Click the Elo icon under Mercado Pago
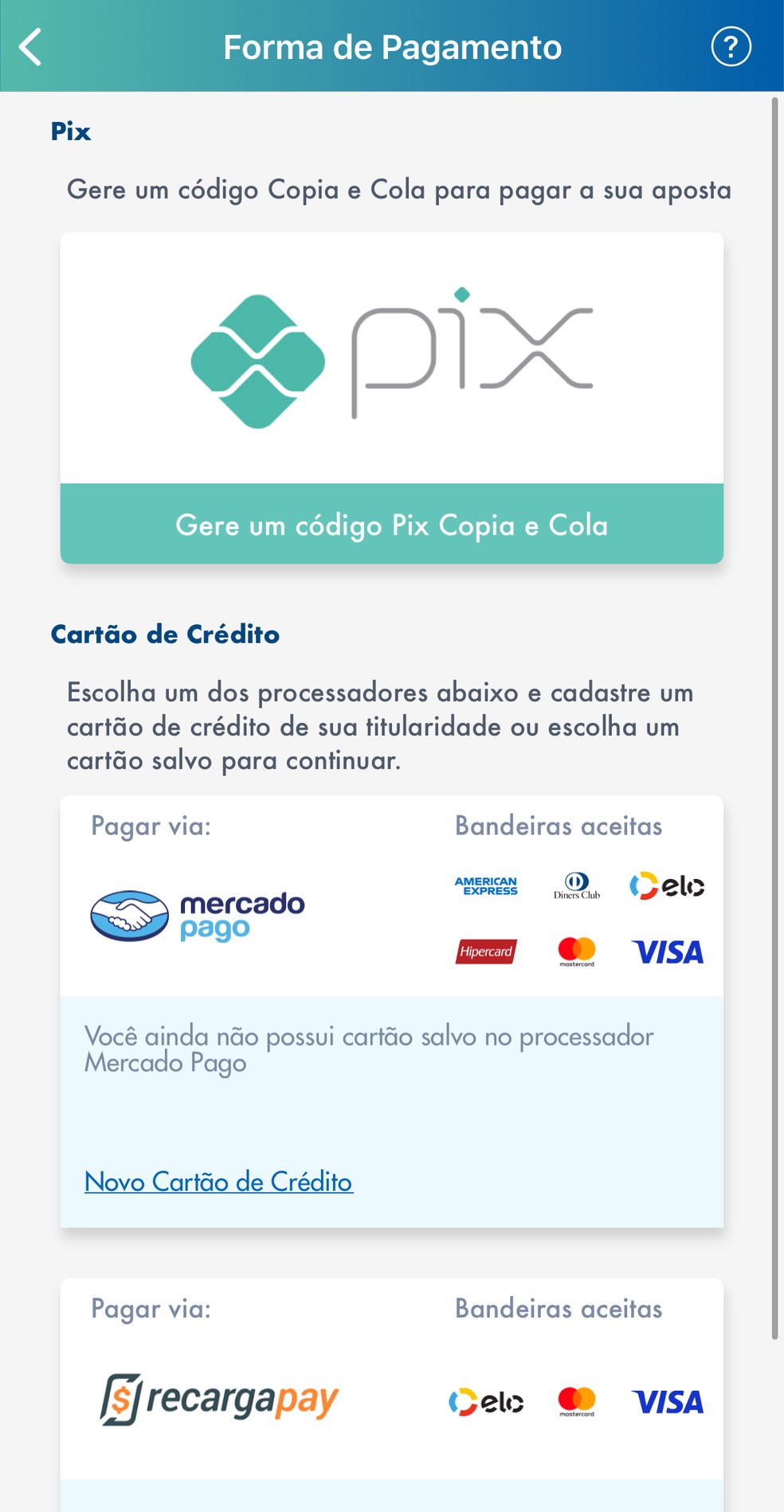 coord(668,885)
